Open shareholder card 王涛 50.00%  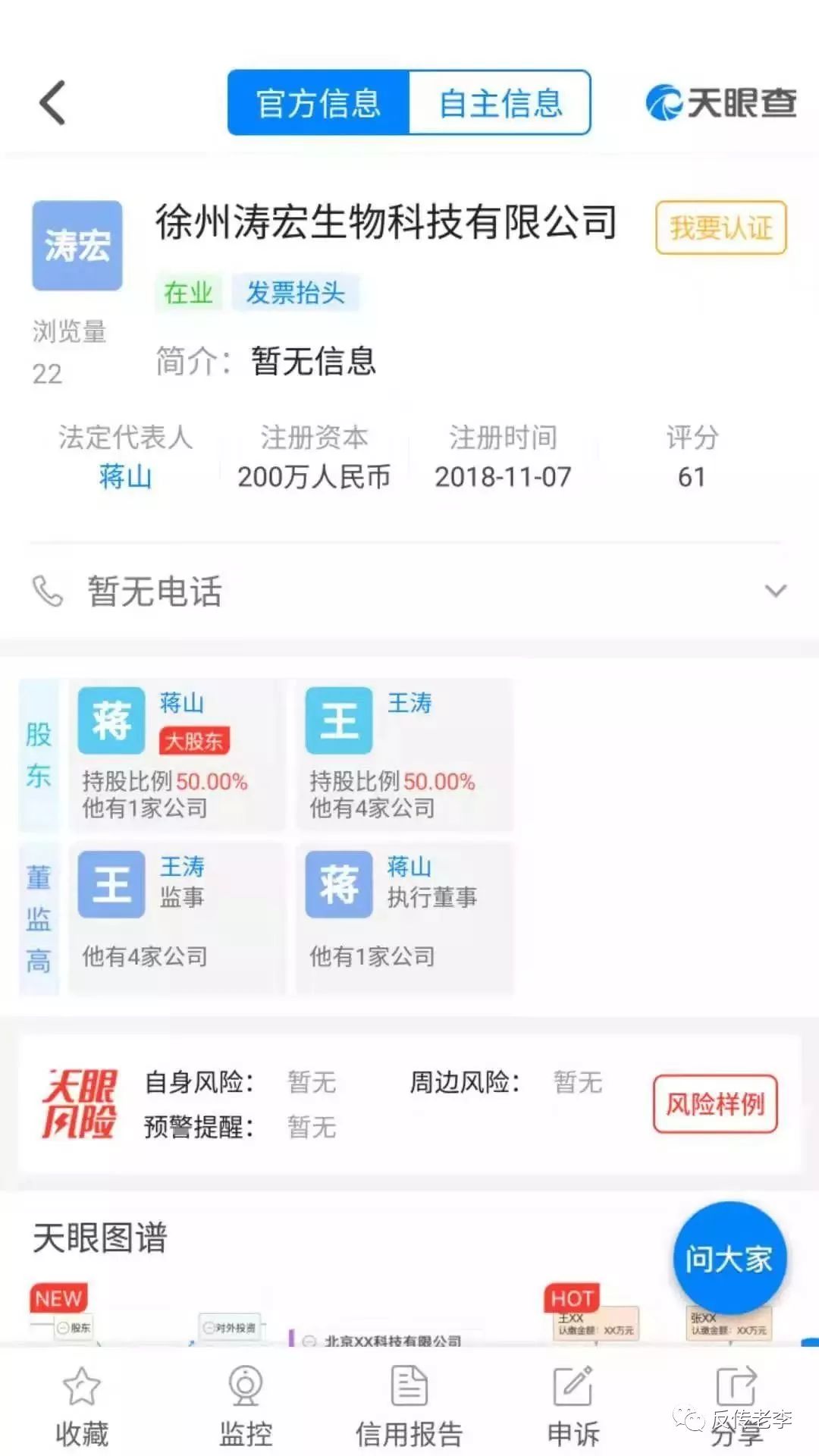click(x=403, y=755)
